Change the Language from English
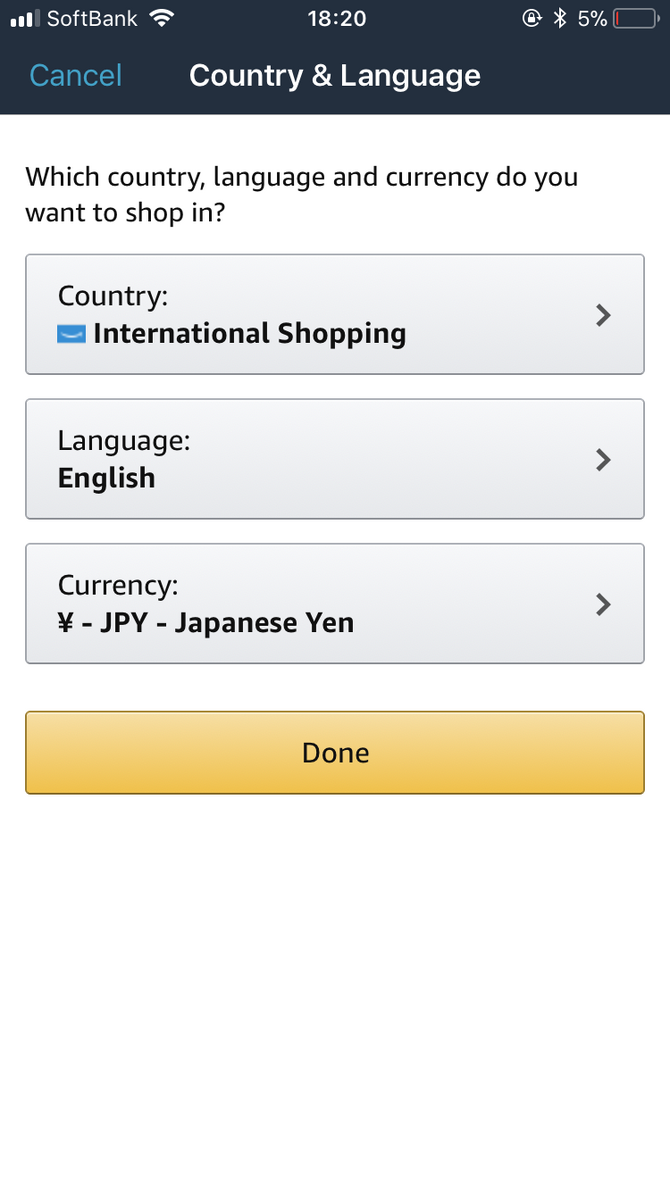Viewport: 670px width, 1191px height. pyautogui.click(x=335, y=459)
